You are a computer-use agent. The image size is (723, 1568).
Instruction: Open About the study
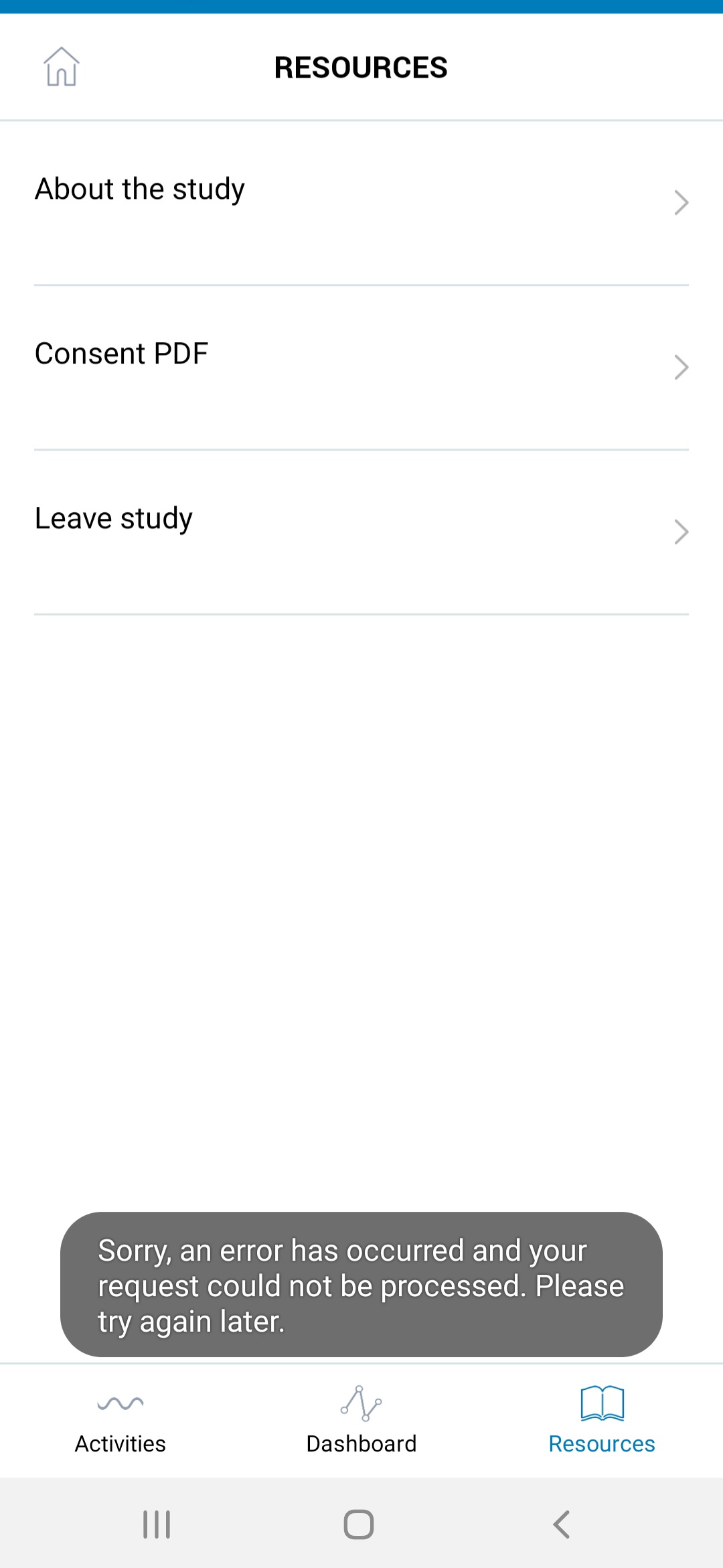[139, 189]
